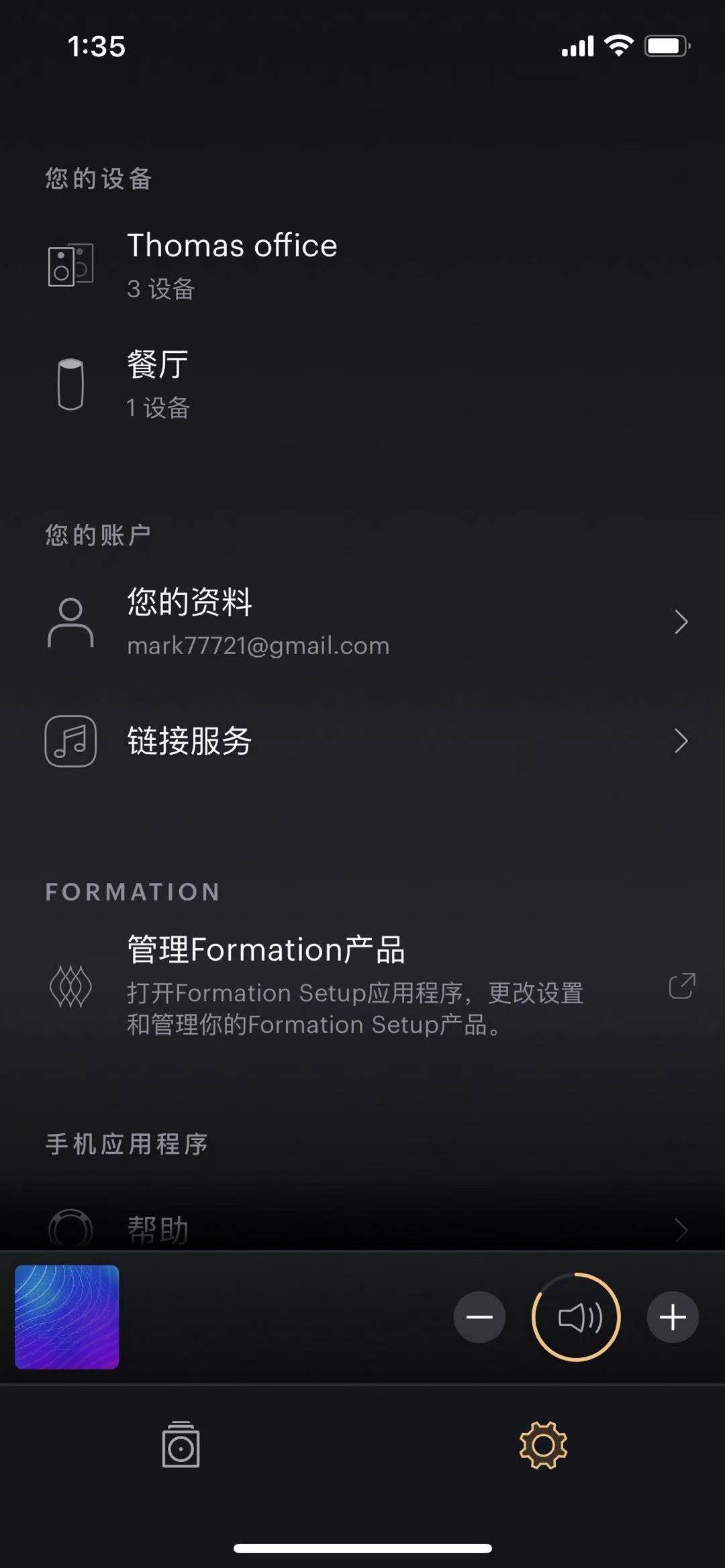Select the Thomas office speaker pair icon

(70, 266)
